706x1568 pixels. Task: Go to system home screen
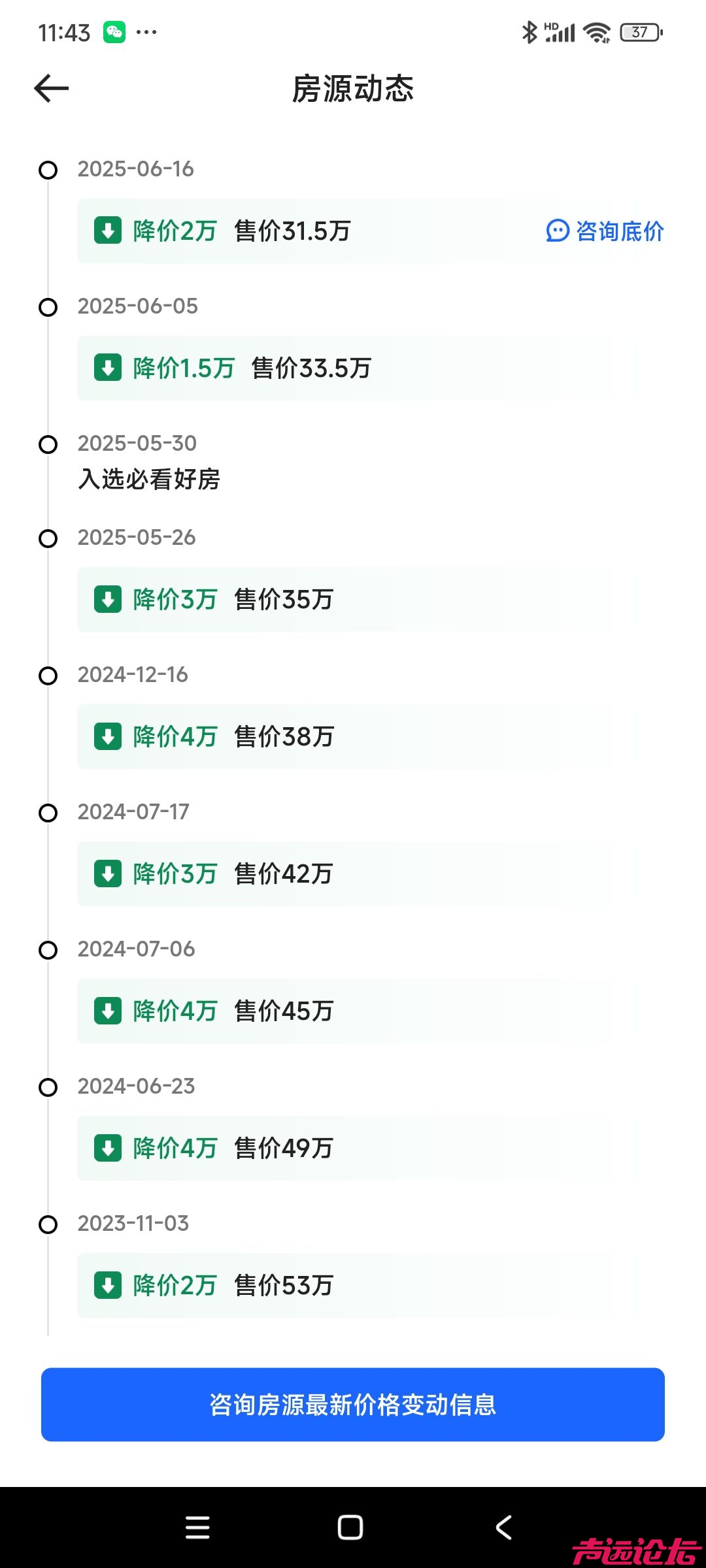[350, 1527]
